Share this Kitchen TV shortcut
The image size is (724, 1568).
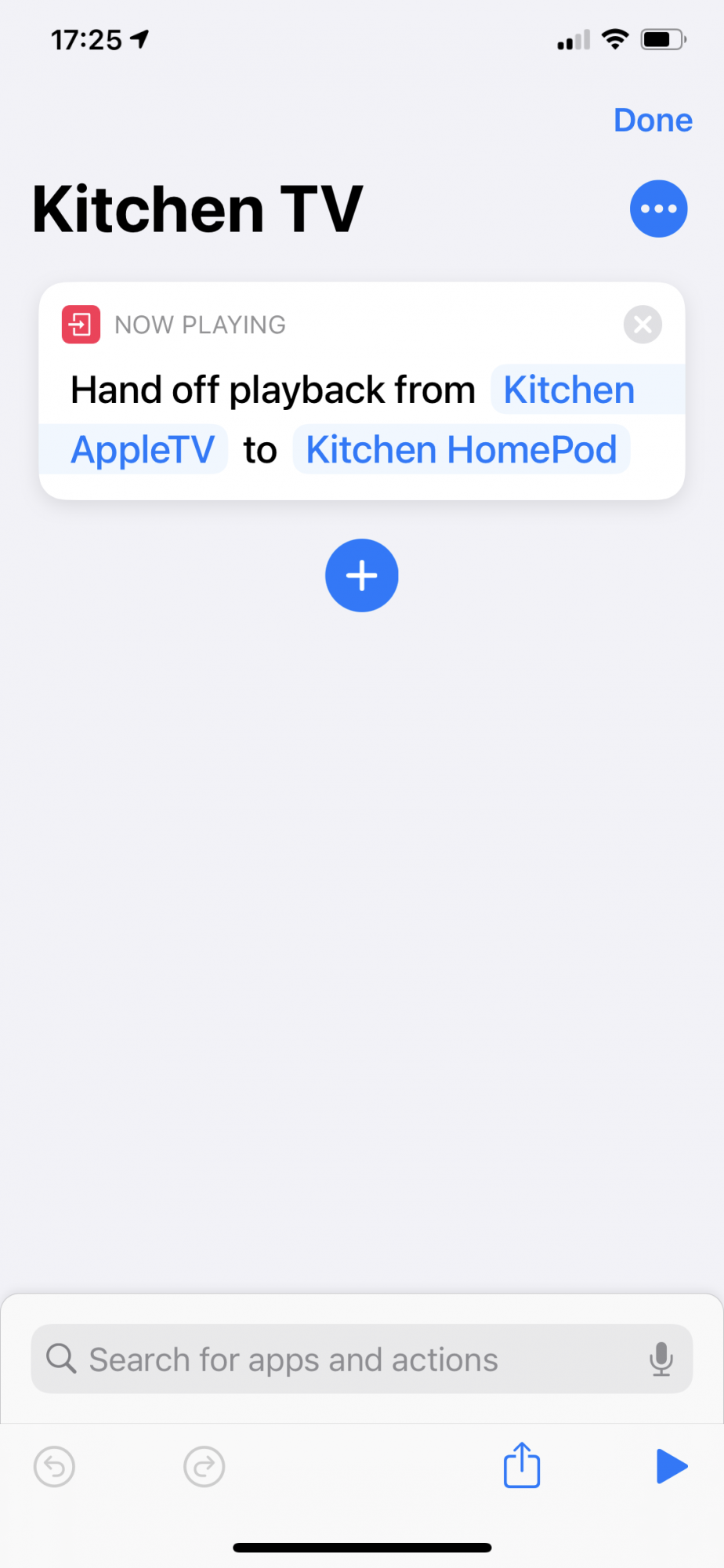coord(522,1465)
